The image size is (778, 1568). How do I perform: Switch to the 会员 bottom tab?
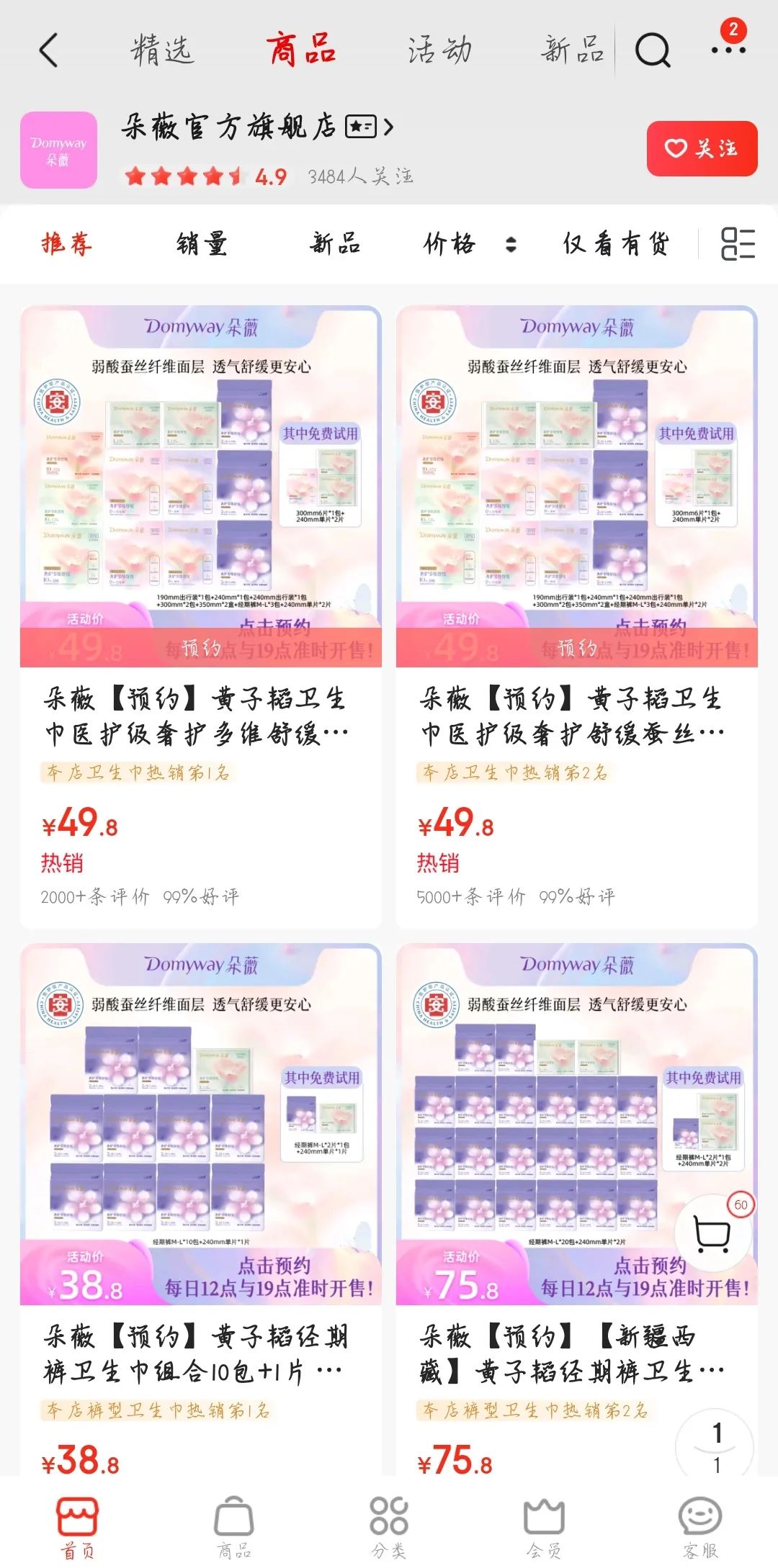coord(544,1526)
